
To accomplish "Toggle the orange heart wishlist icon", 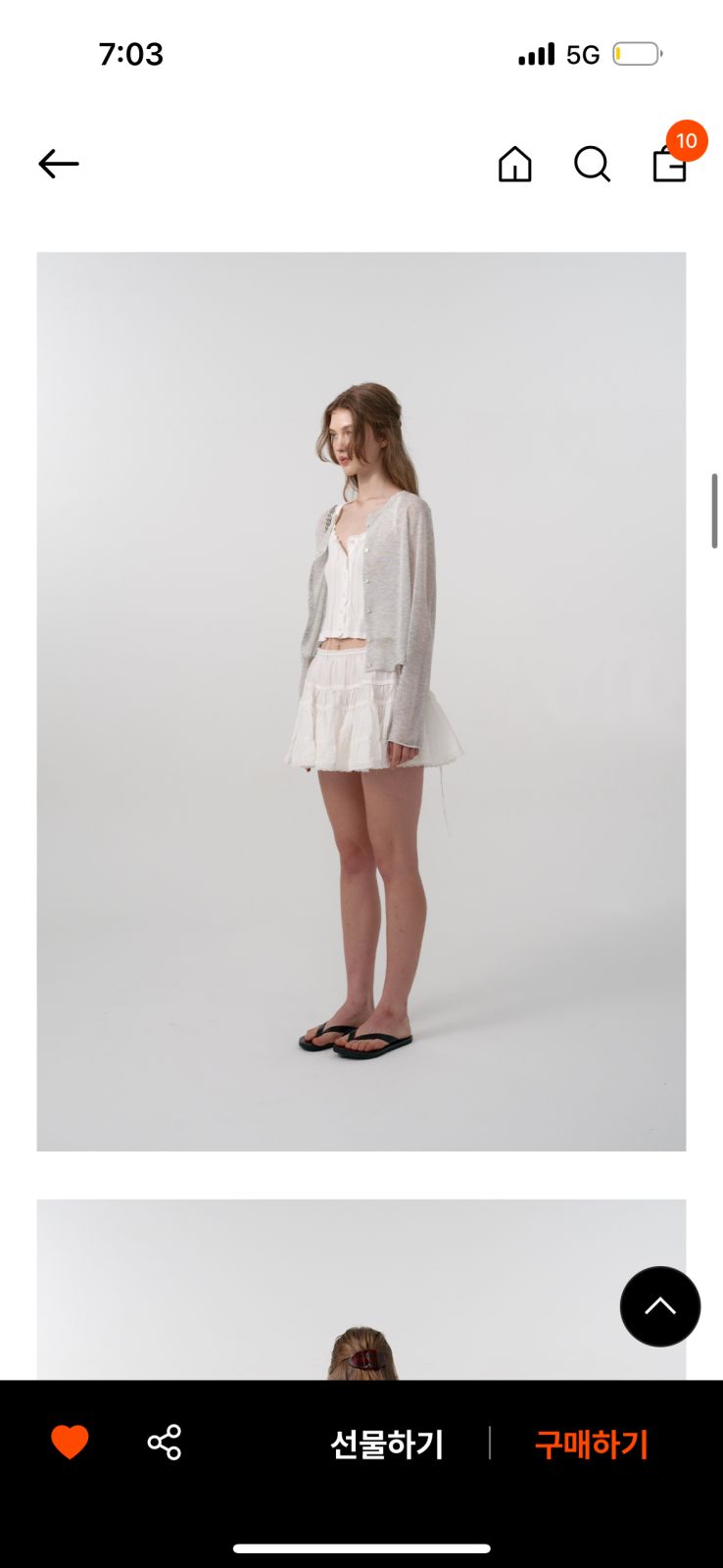I will [x=70, y=1442].
